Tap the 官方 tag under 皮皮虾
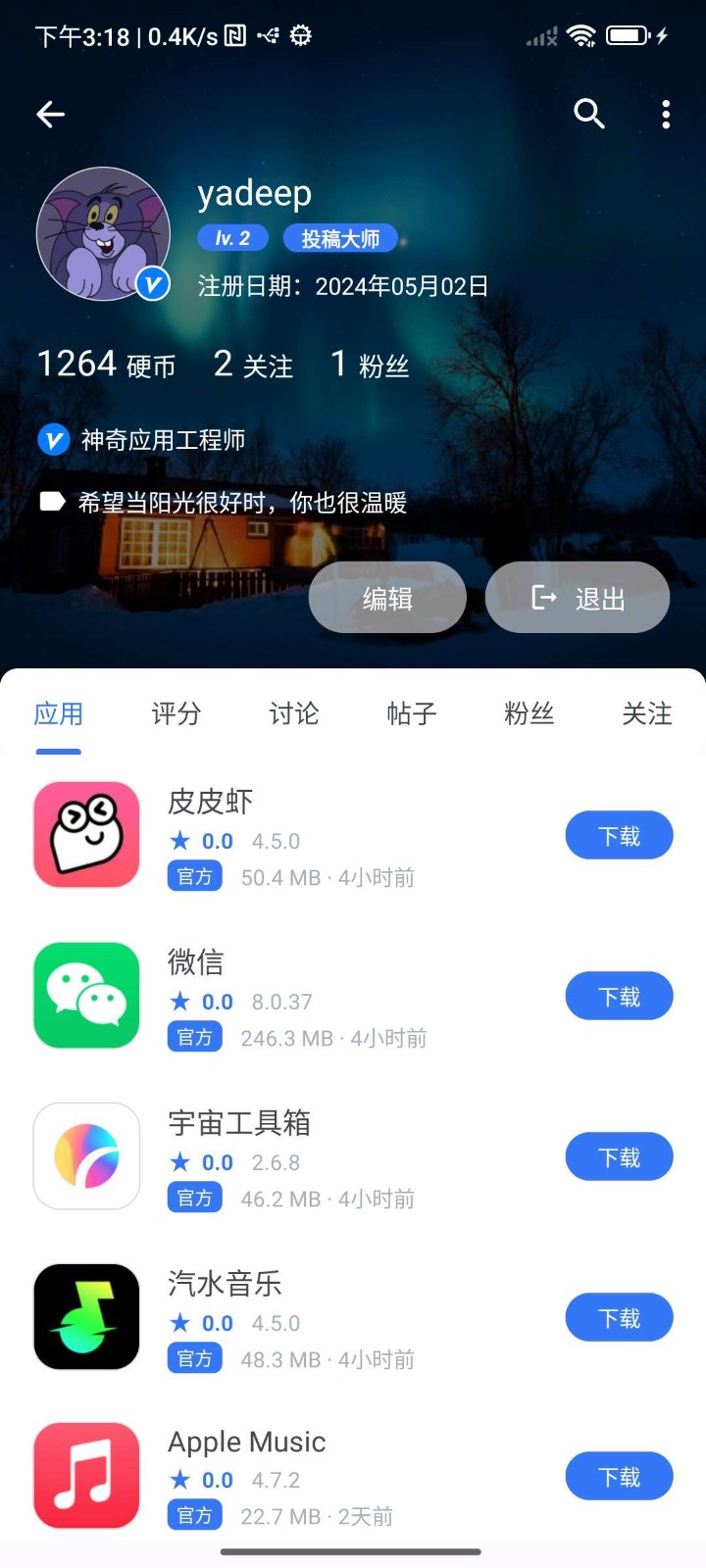Viewport: 706px width, 1568px height. tap(194, 875)
